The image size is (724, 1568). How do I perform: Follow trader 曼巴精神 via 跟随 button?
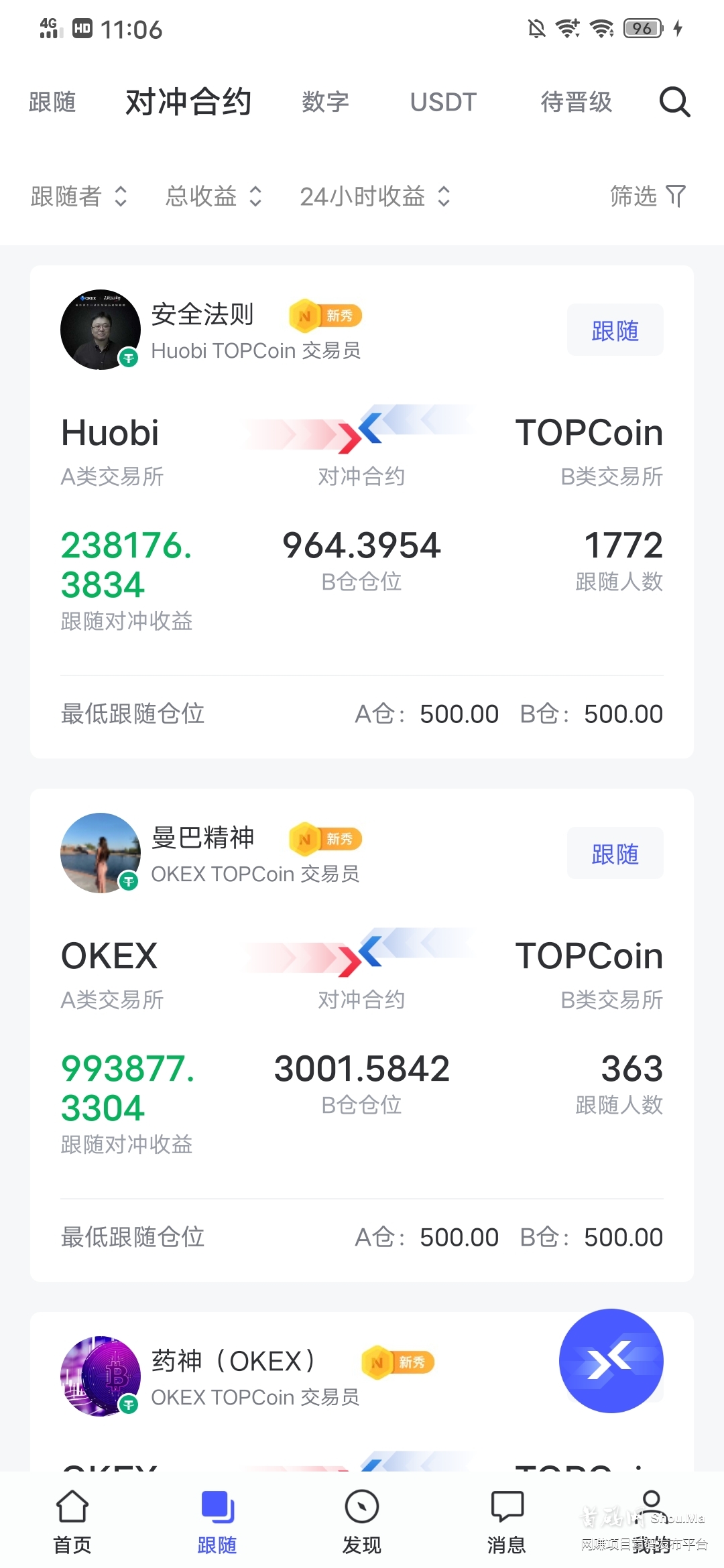pos(615,853)
